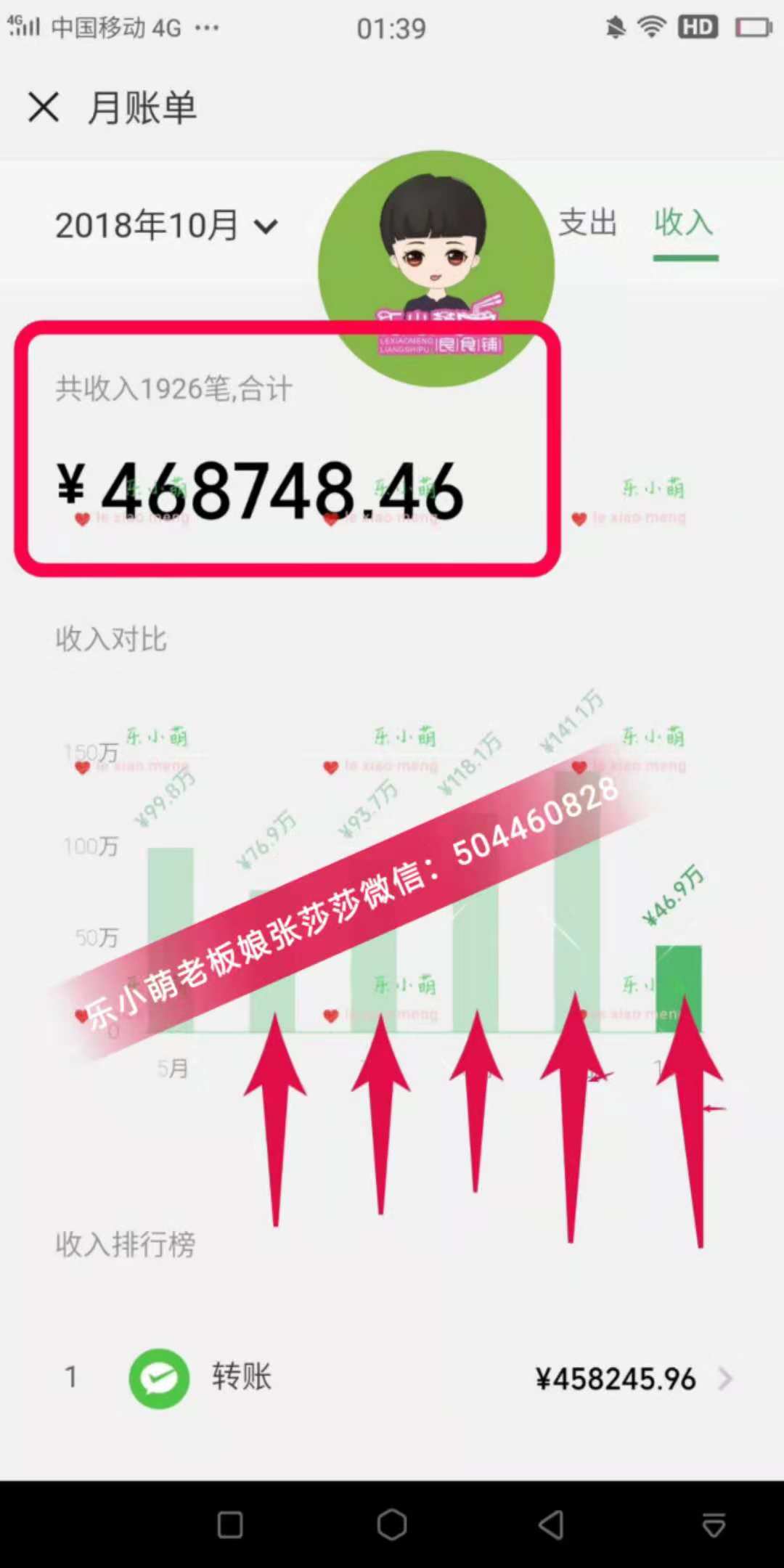Select the 收入 tab
The width and height of the screenshot is (784, 1568).
point(684,222)
